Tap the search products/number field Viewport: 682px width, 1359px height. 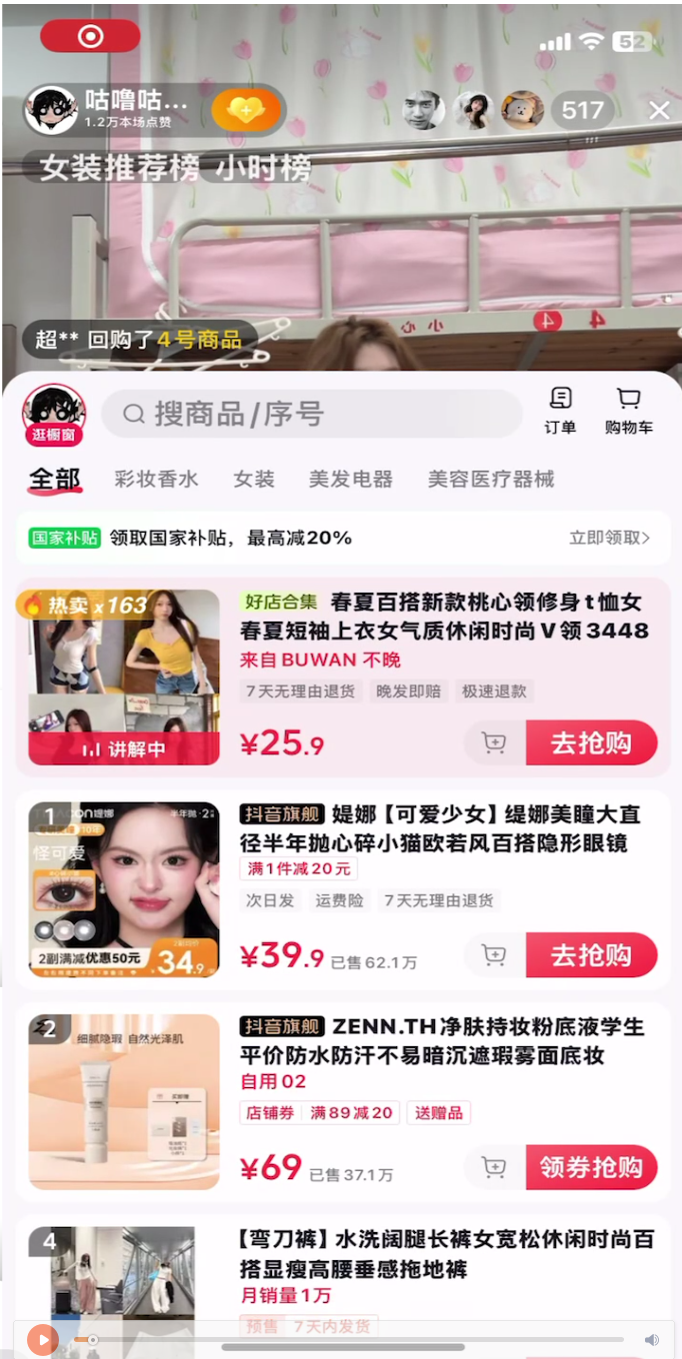(x=311, y=414)
